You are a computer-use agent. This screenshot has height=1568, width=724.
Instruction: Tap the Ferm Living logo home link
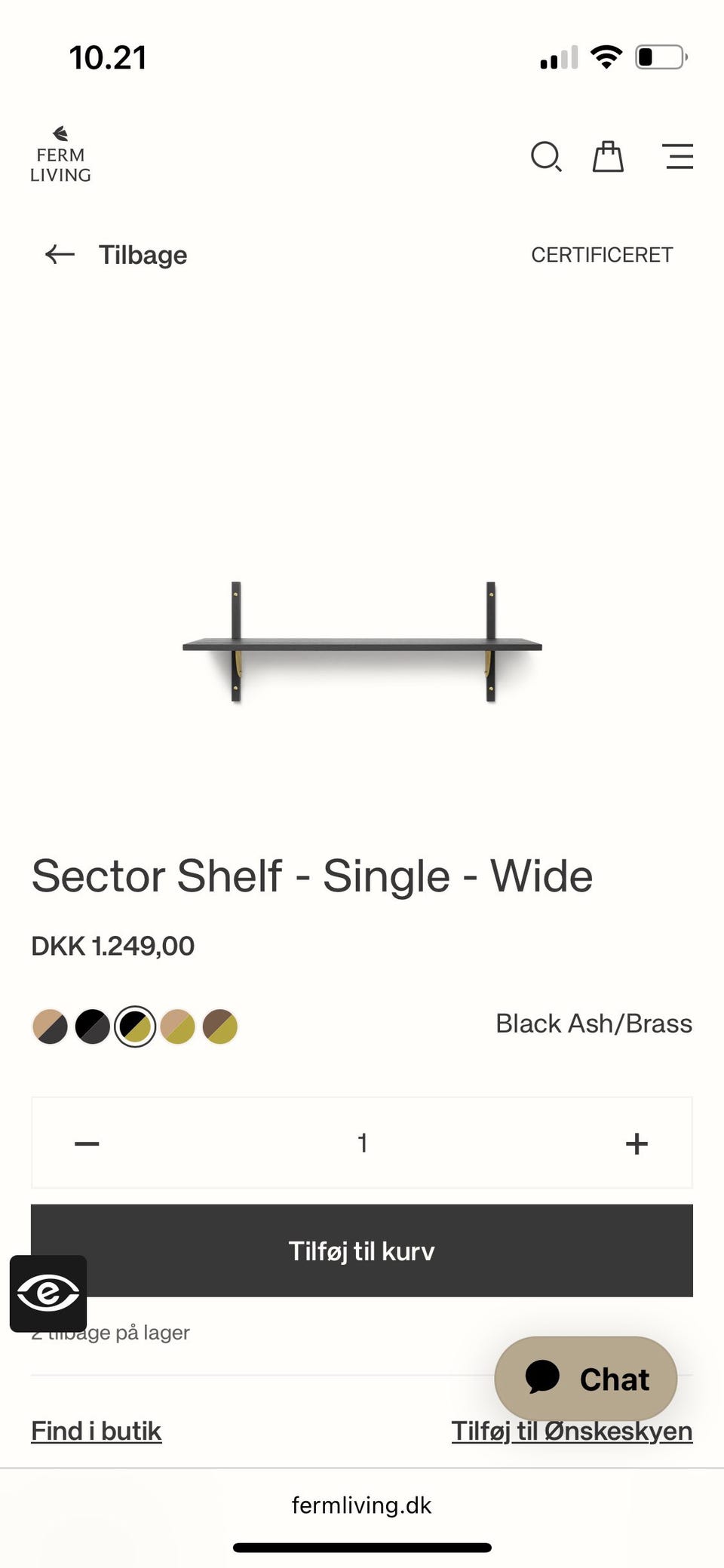[x=60, y=155]
